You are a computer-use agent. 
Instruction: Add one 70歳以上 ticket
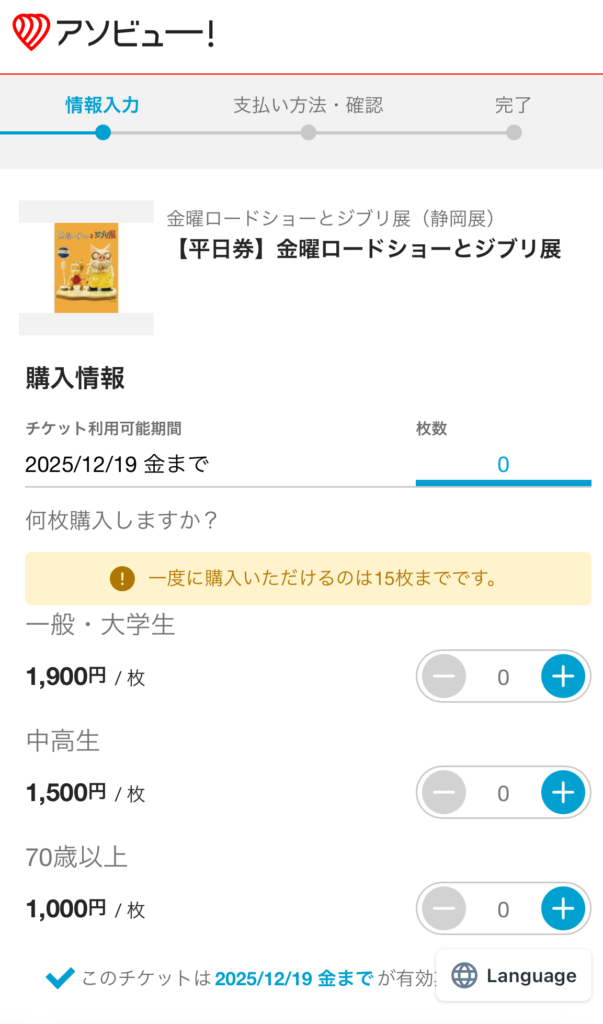click(x=563, y=909)
